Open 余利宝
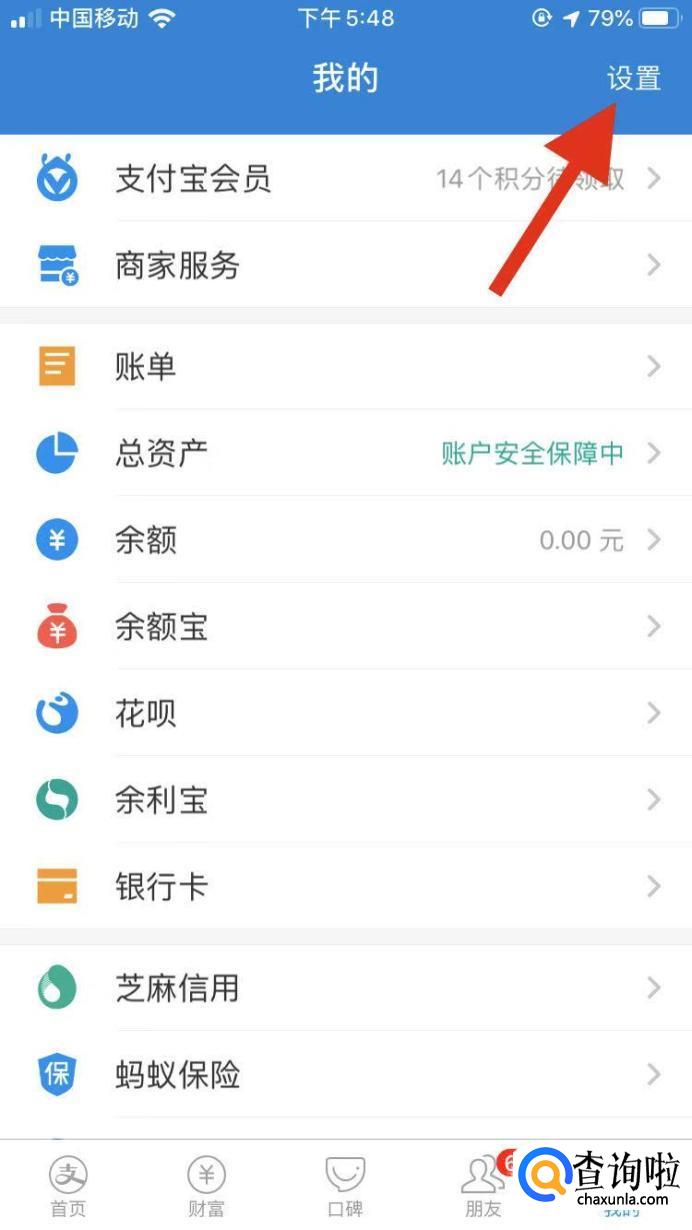The height and width of the screenshot is (1230, 692). [x=345, y=800]
